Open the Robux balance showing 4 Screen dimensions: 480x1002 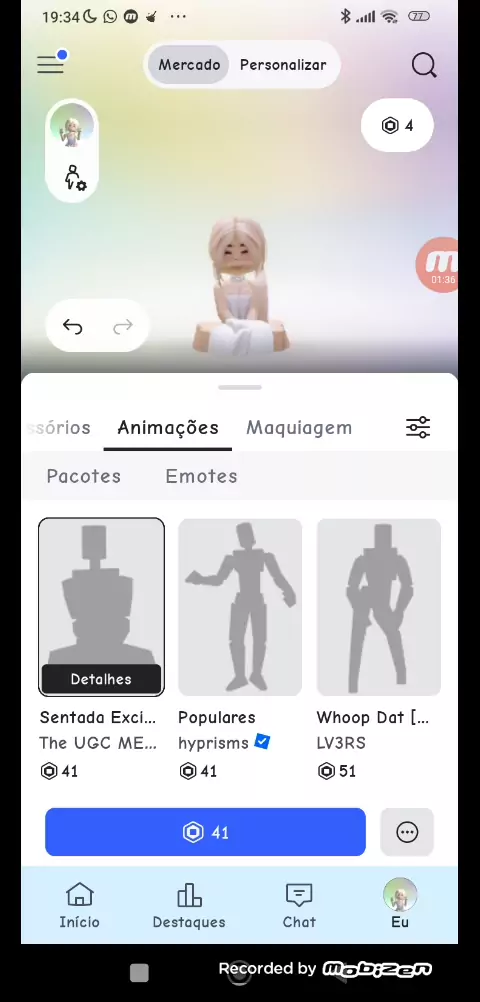pyautogui.click(x=398, y=125)
